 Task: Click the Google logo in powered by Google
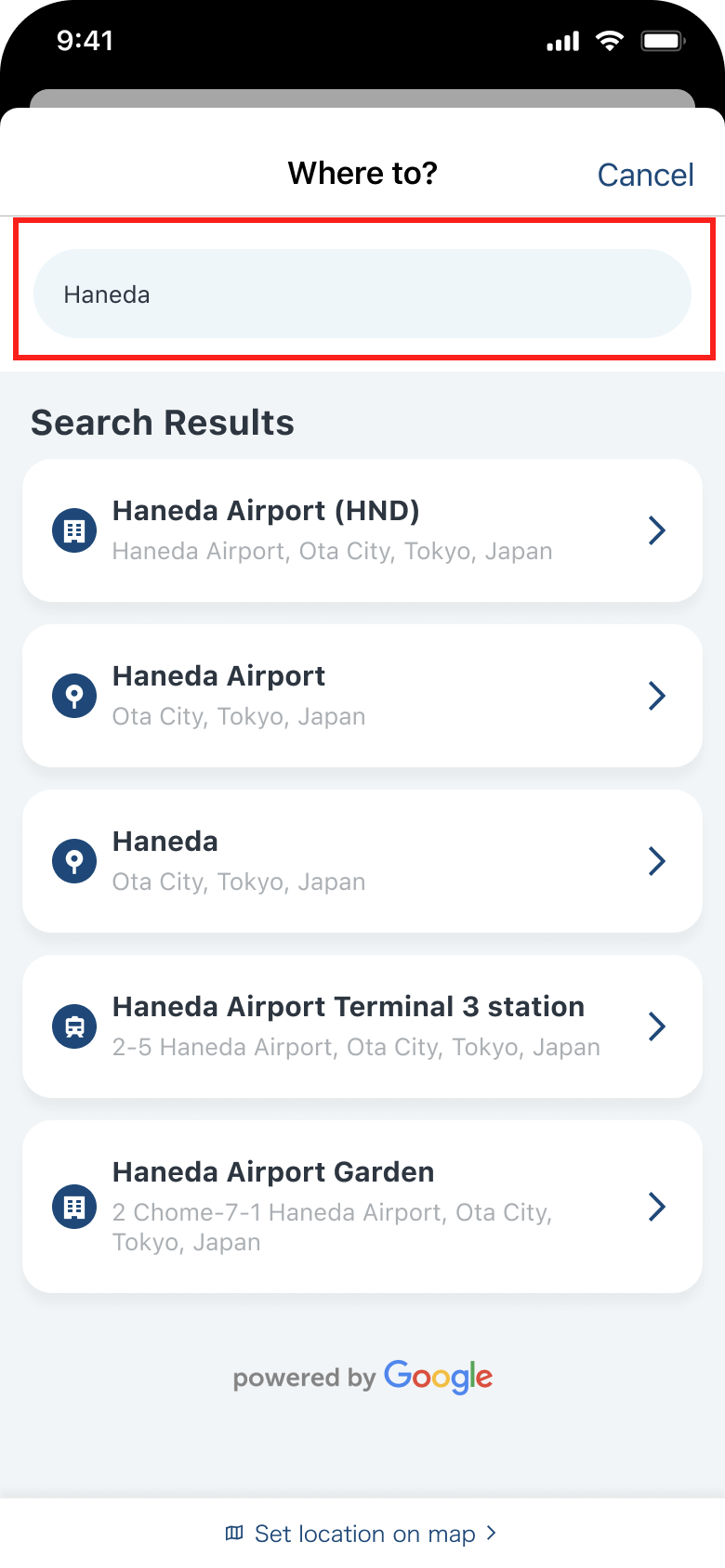click(x=438, y=1378)
